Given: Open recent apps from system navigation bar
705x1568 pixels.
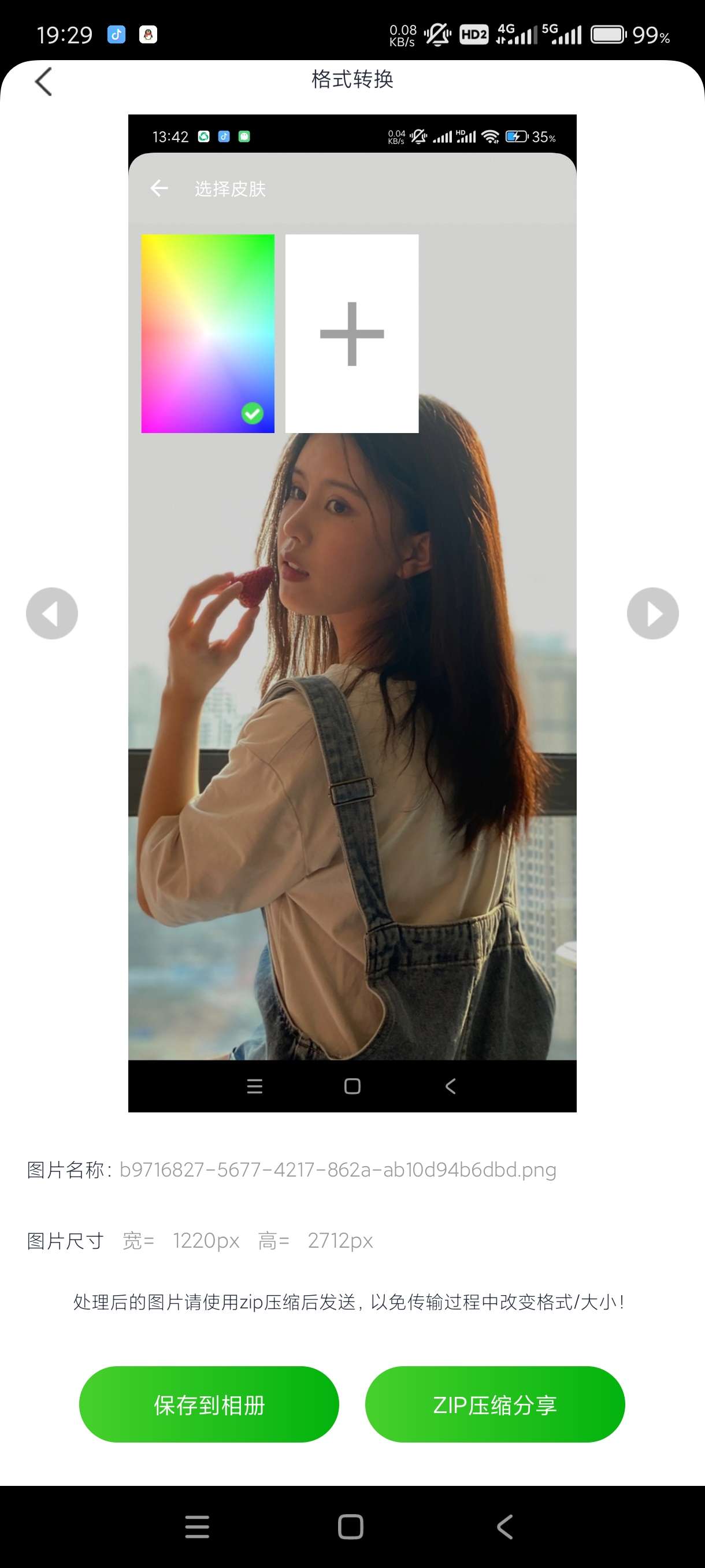Looking at the screenshot, I should tap(197, 1526).
